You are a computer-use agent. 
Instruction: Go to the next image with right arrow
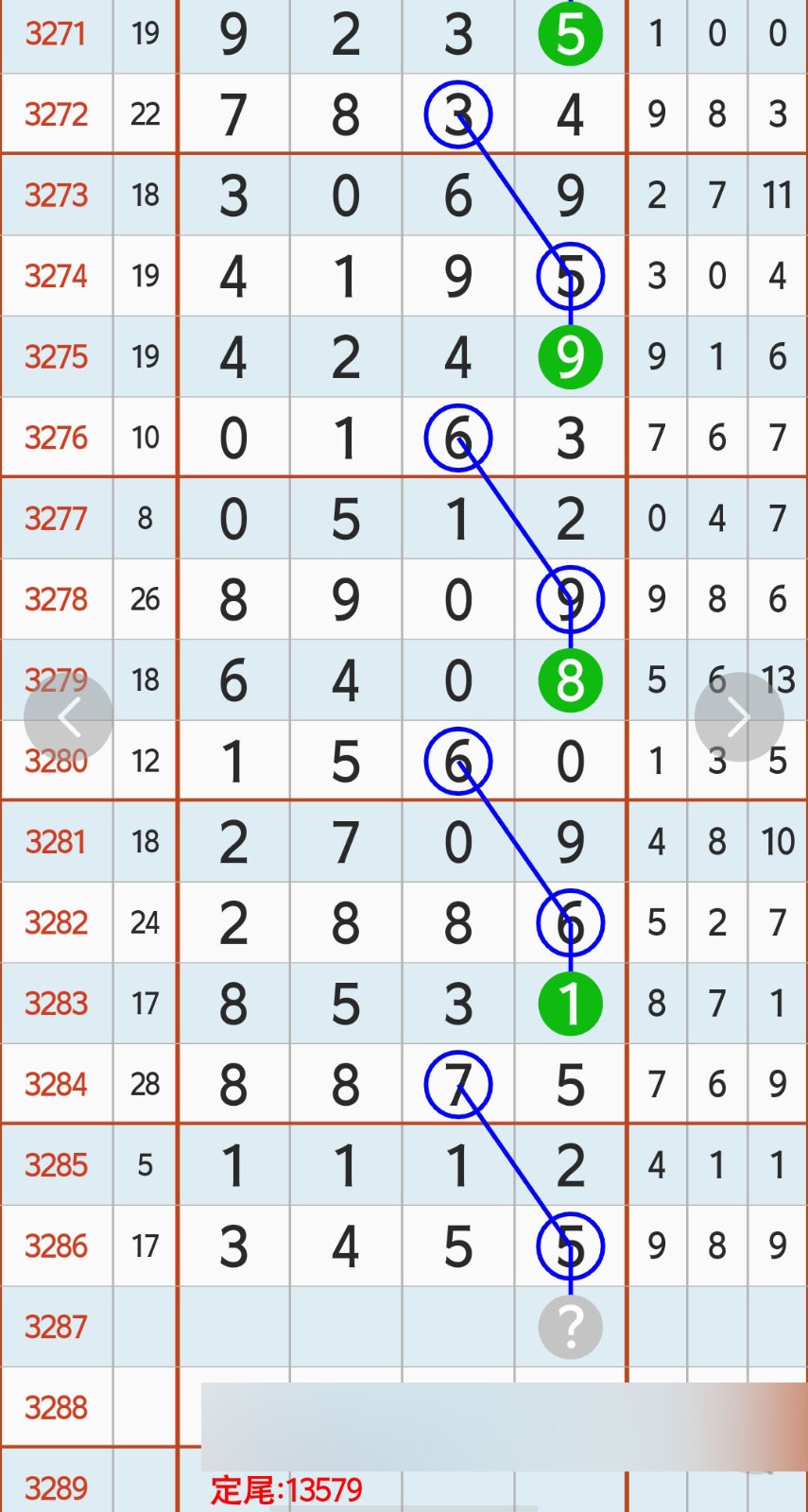(738, 717)
